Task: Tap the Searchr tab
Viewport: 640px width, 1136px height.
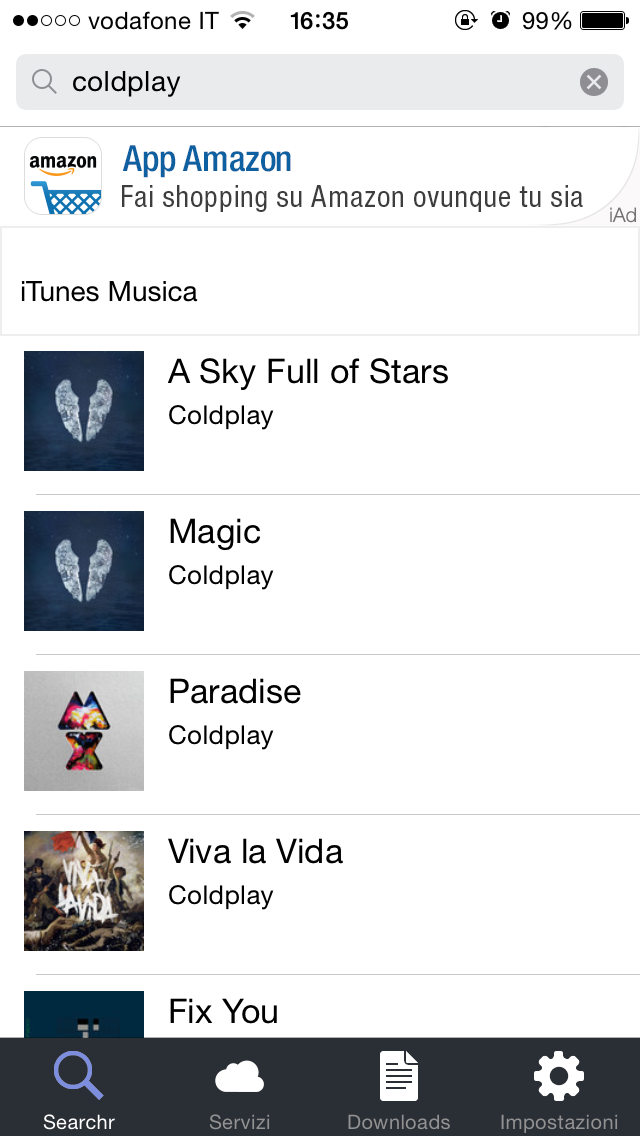Action: (79, 1088)
